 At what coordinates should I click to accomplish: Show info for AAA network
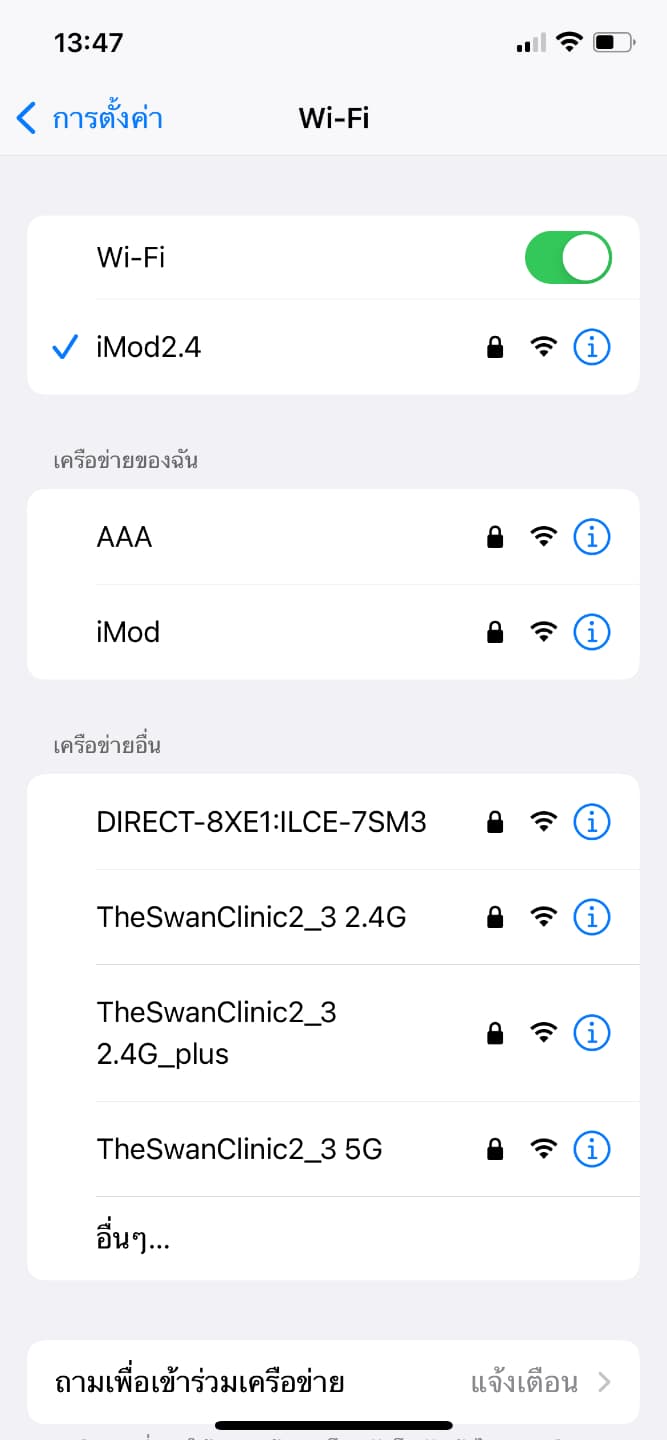[x=591, y=537]
